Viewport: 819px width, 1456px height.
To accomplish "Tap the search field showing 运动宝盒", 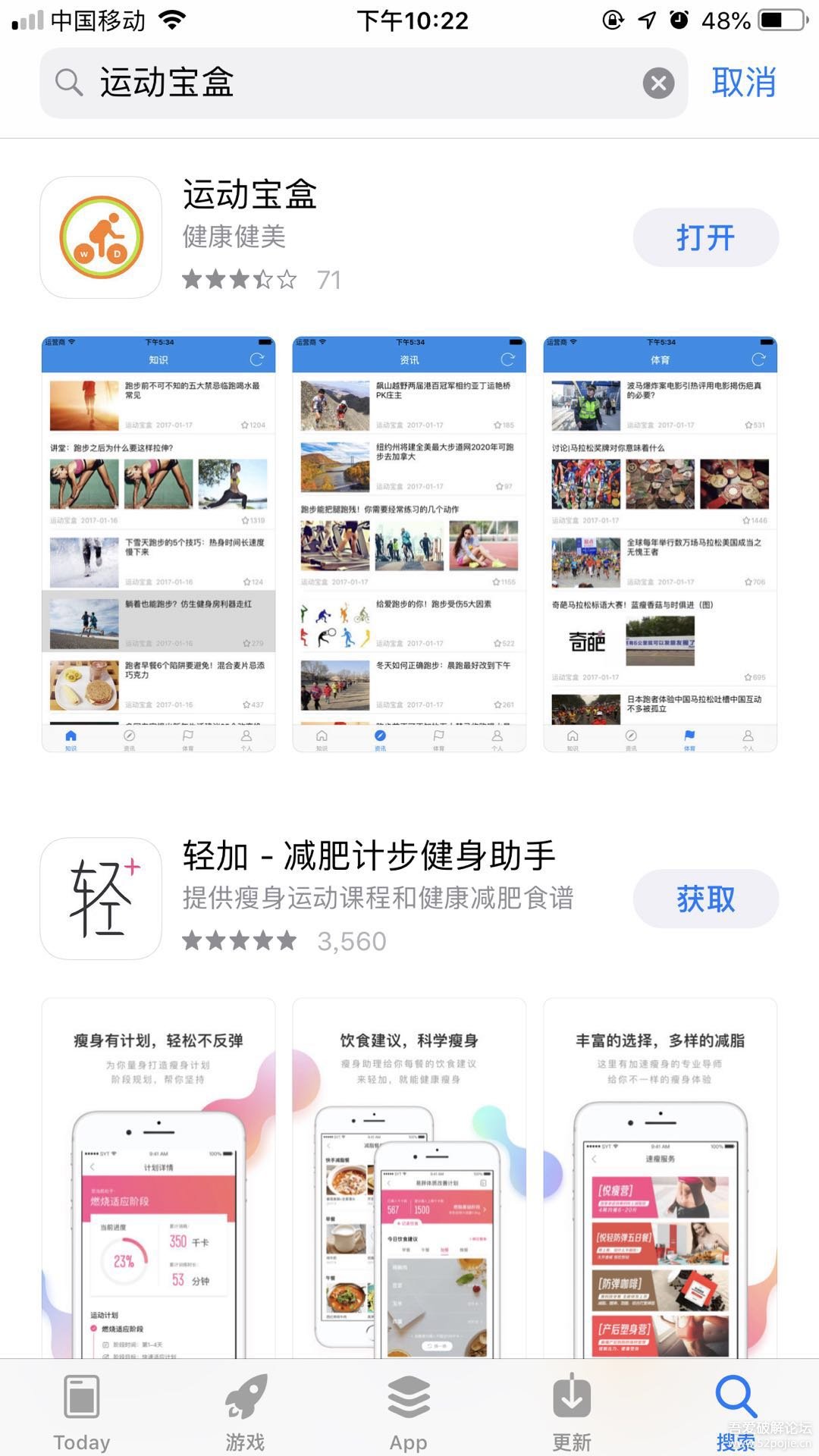I will point(341,83).
